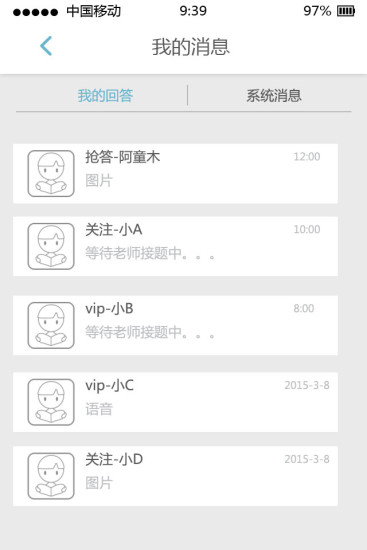Select the 我的回答 tab
This screenshot has width=367, height=550.
pyautogui.click(x=105, y=96)
